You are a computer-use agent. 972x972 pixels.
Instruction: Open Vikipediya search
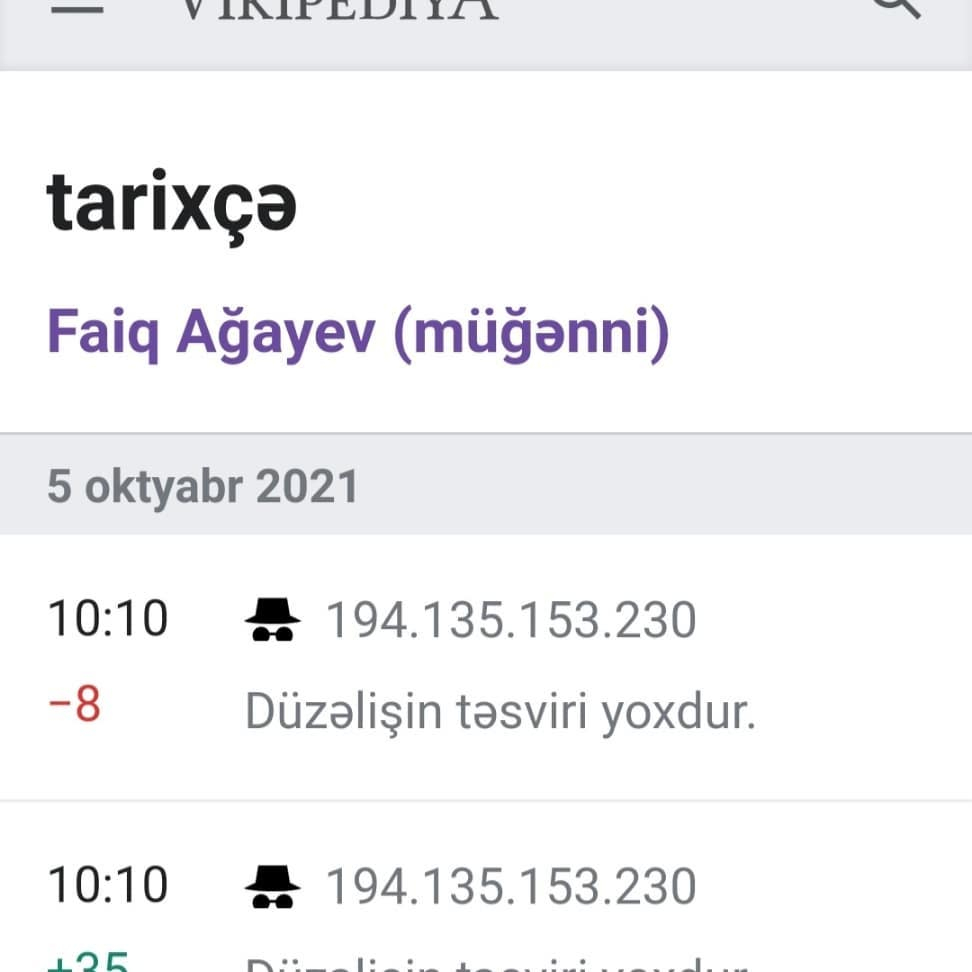(896, 8)
